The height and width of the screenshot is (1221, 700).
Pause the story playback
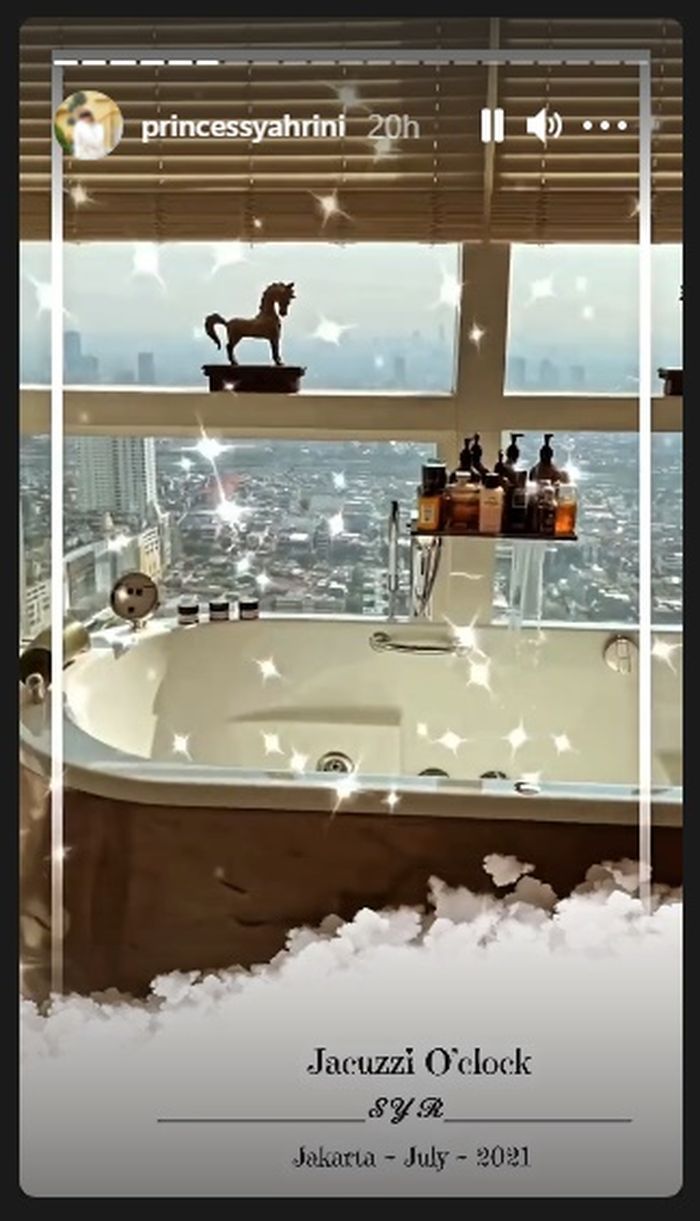(x=492, y=126)
